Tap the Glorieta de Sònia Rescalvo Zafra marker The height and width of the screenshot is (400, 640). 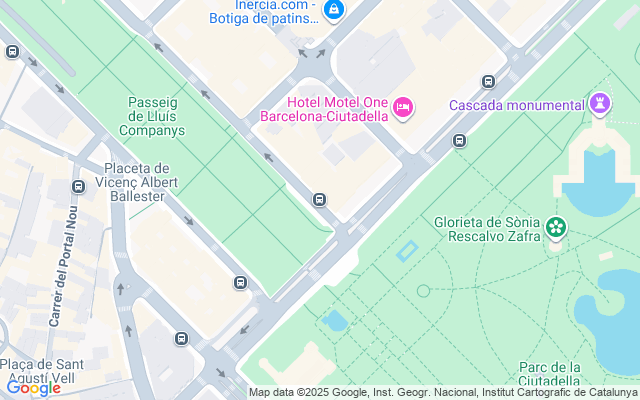click(x=557, y=229)
